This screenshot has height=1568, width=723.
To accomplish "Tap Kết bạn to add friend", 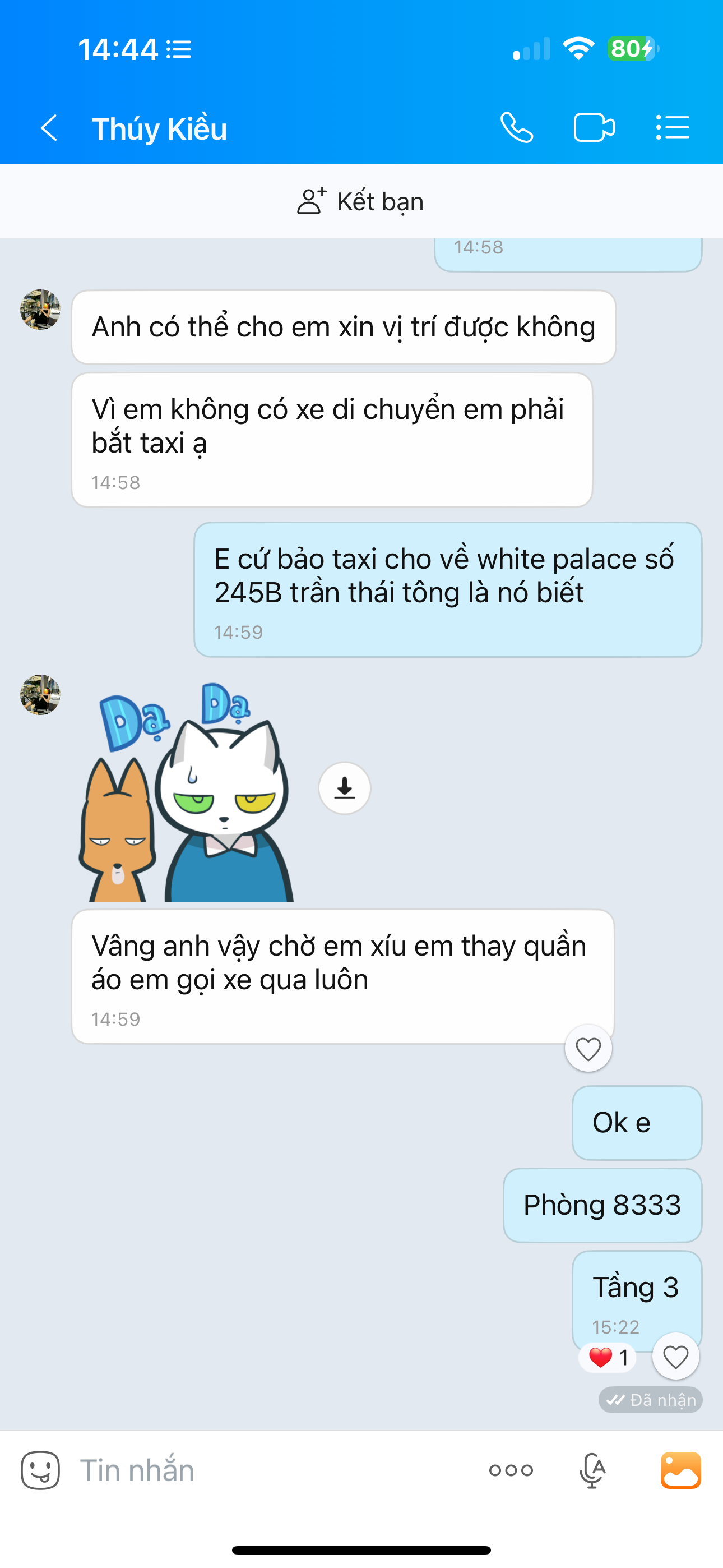I will [x=360, y=201].
